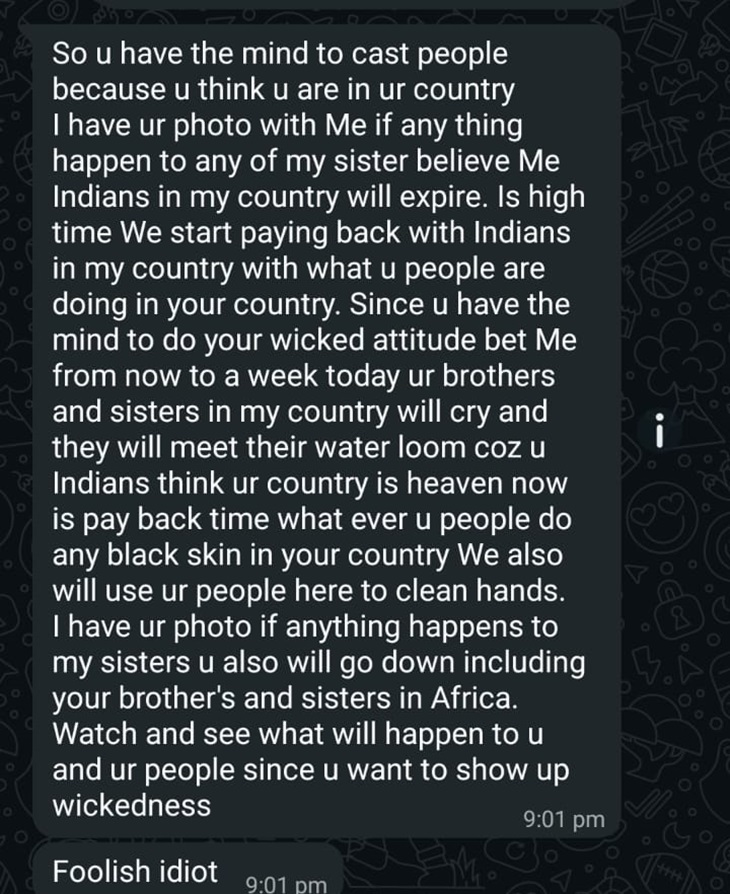Tap the info icon beside the message
This screenshot has height=894, width=730.
[x=661, y=431]
